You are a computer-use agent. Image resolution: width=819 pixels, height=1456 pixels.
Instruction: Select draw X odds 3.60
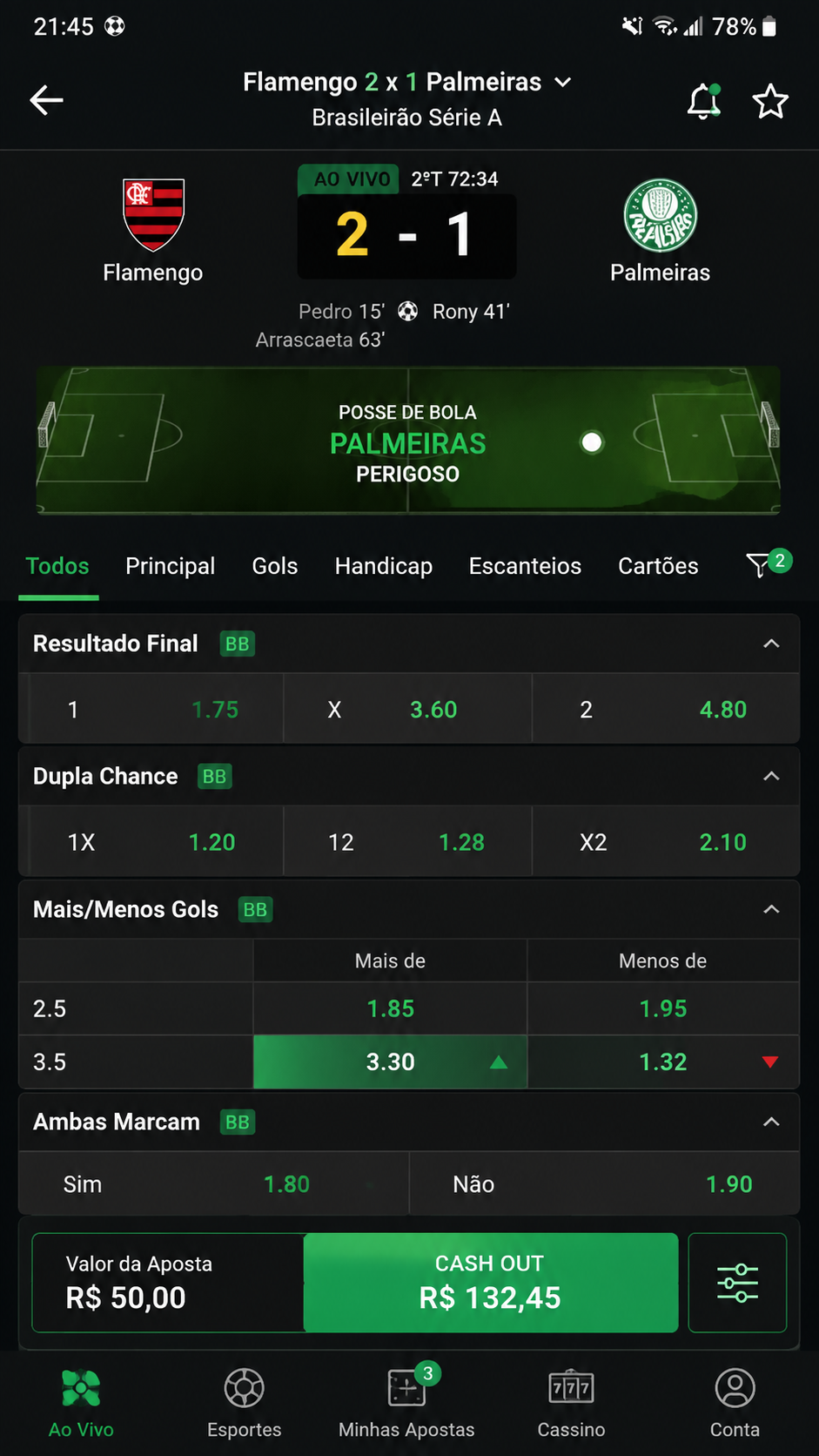(407, 710)
